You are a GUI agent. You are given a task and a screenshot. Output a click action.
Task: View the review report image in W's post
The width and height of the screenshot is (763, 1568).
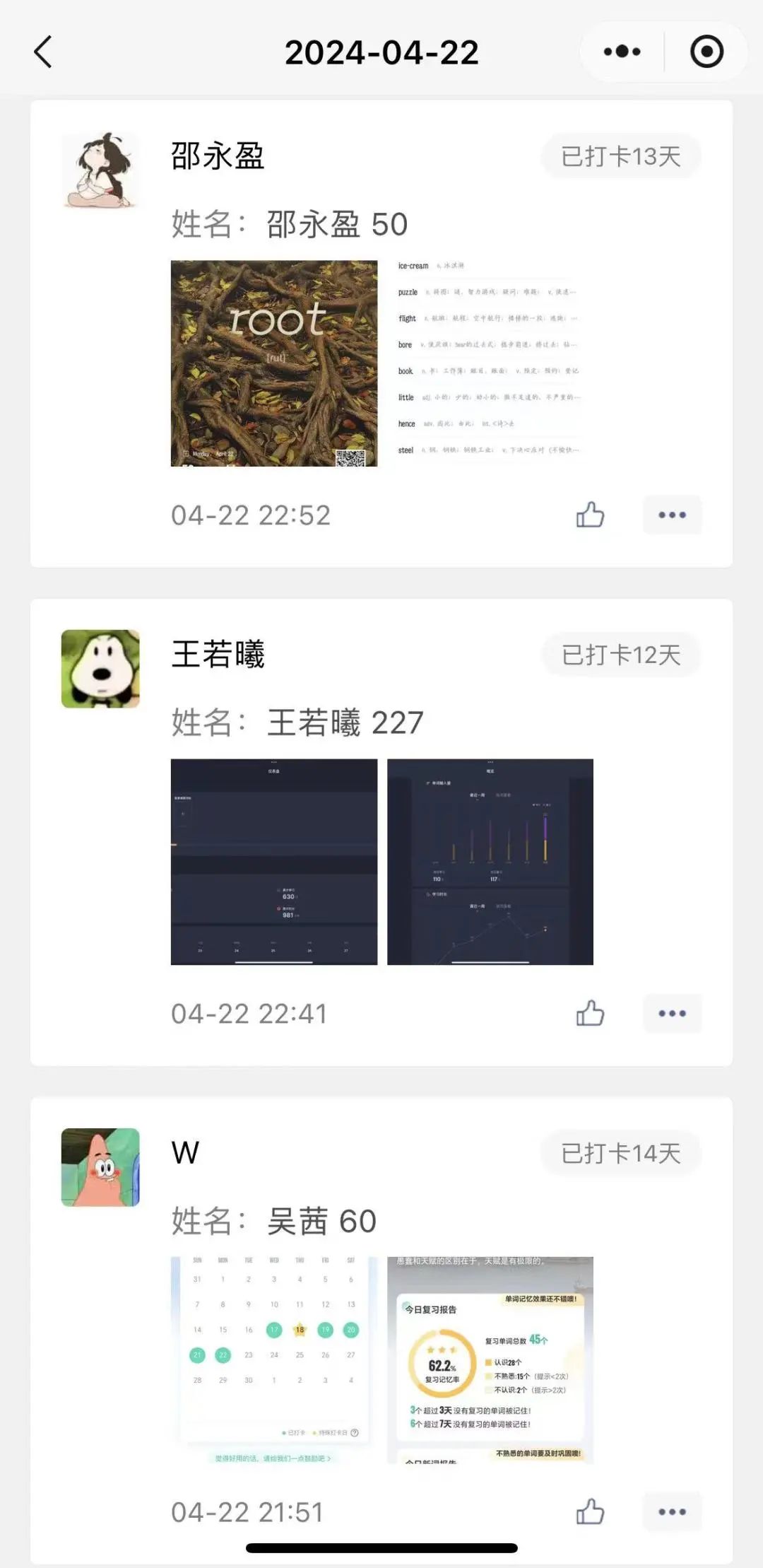click(x=490, y=1360)
